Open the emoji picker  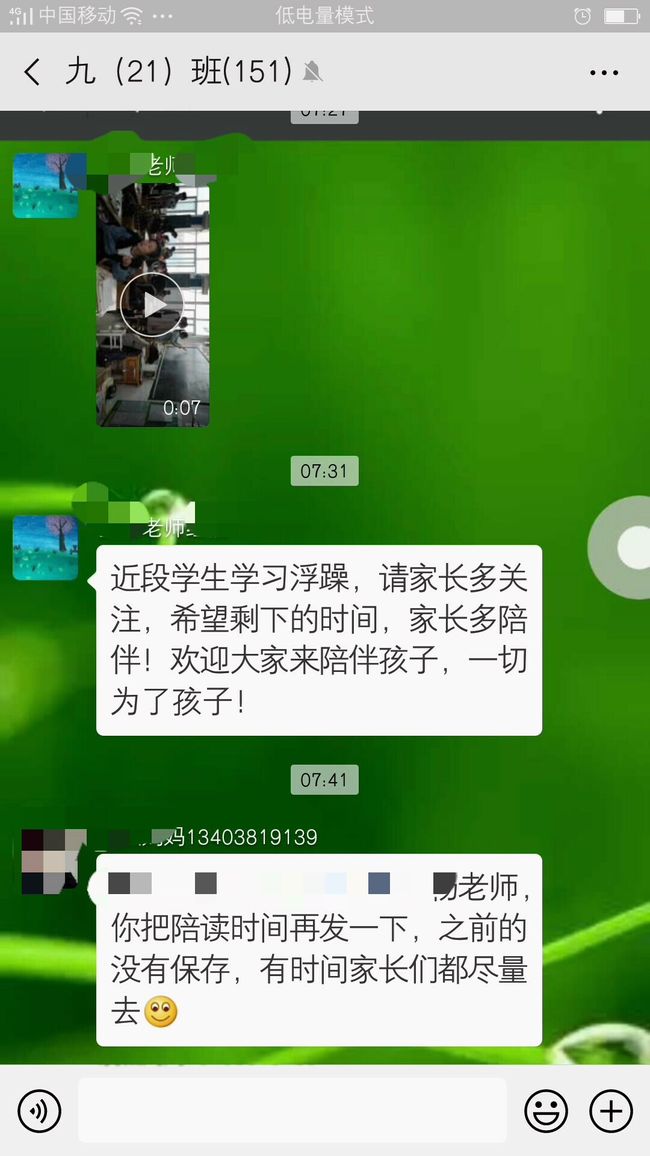(546, 1111)
